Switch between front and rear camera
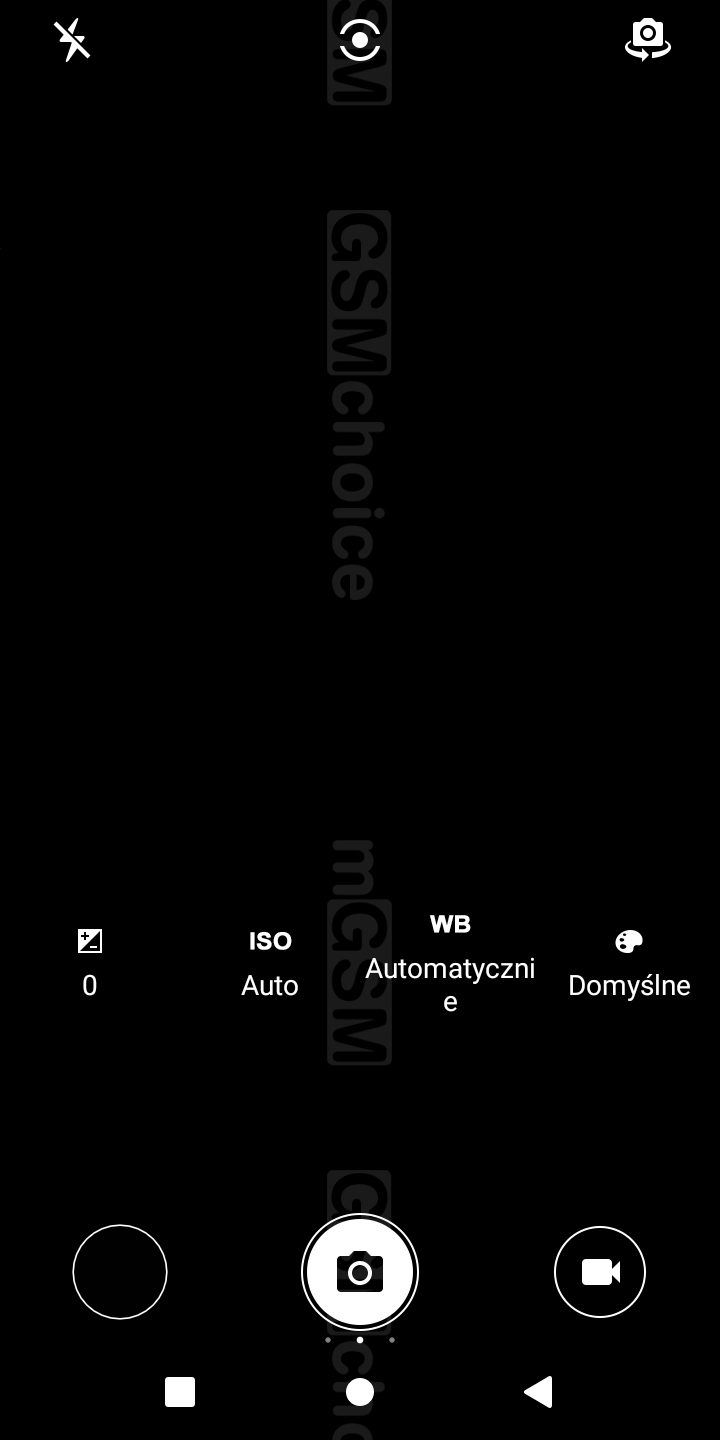This screenshot has width=720, height=1440. 647,40
